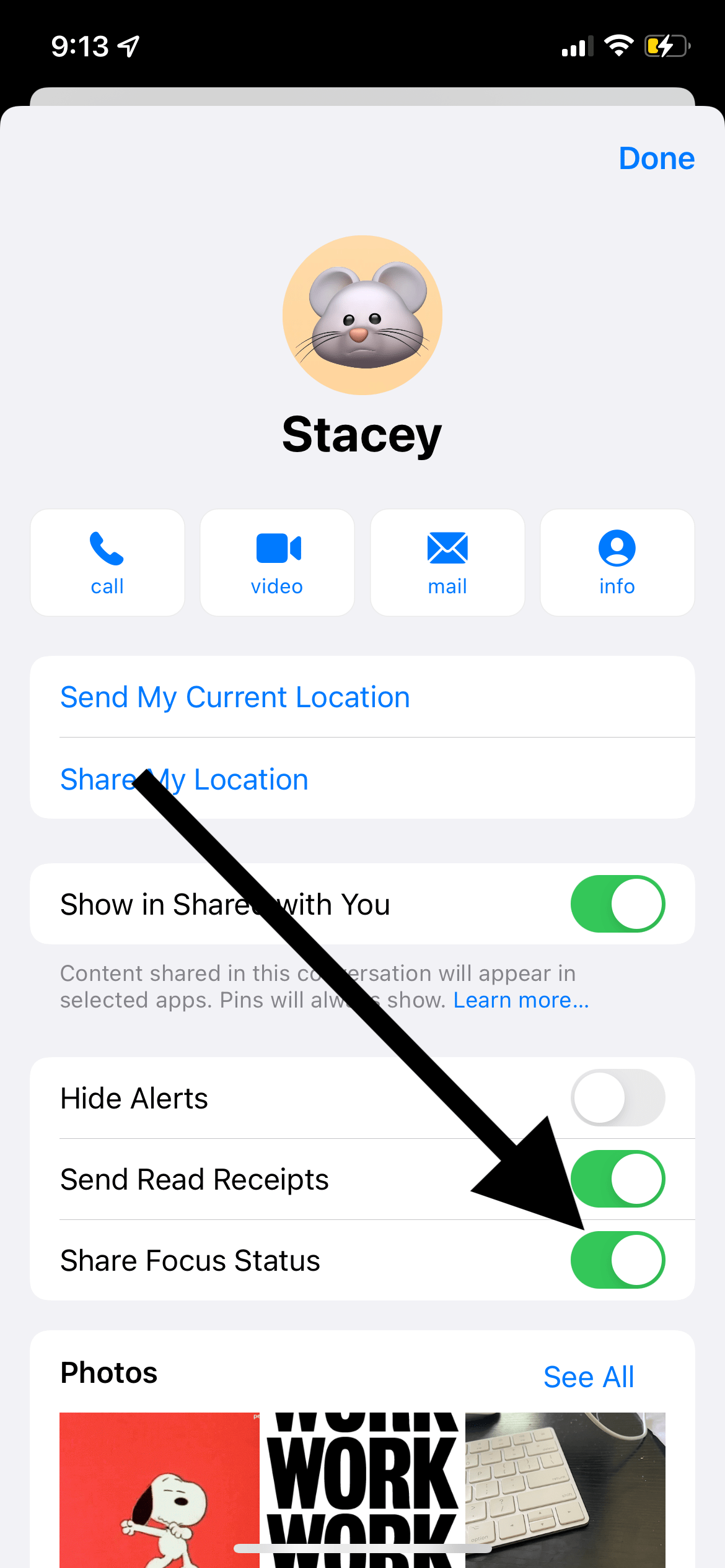Viewport: 725px width, 1568px height.
Task: Open the keyboard photo
Action: [565, 1489]
